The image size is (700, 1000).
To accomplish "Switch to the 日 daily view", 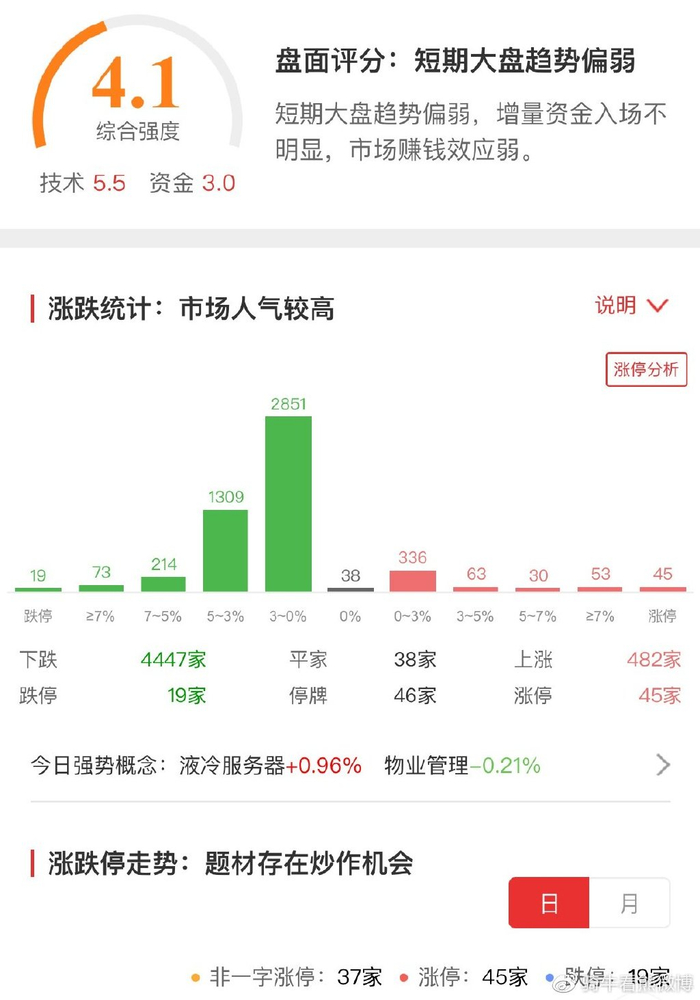I will pyautogui.click(x=549, y=902).
